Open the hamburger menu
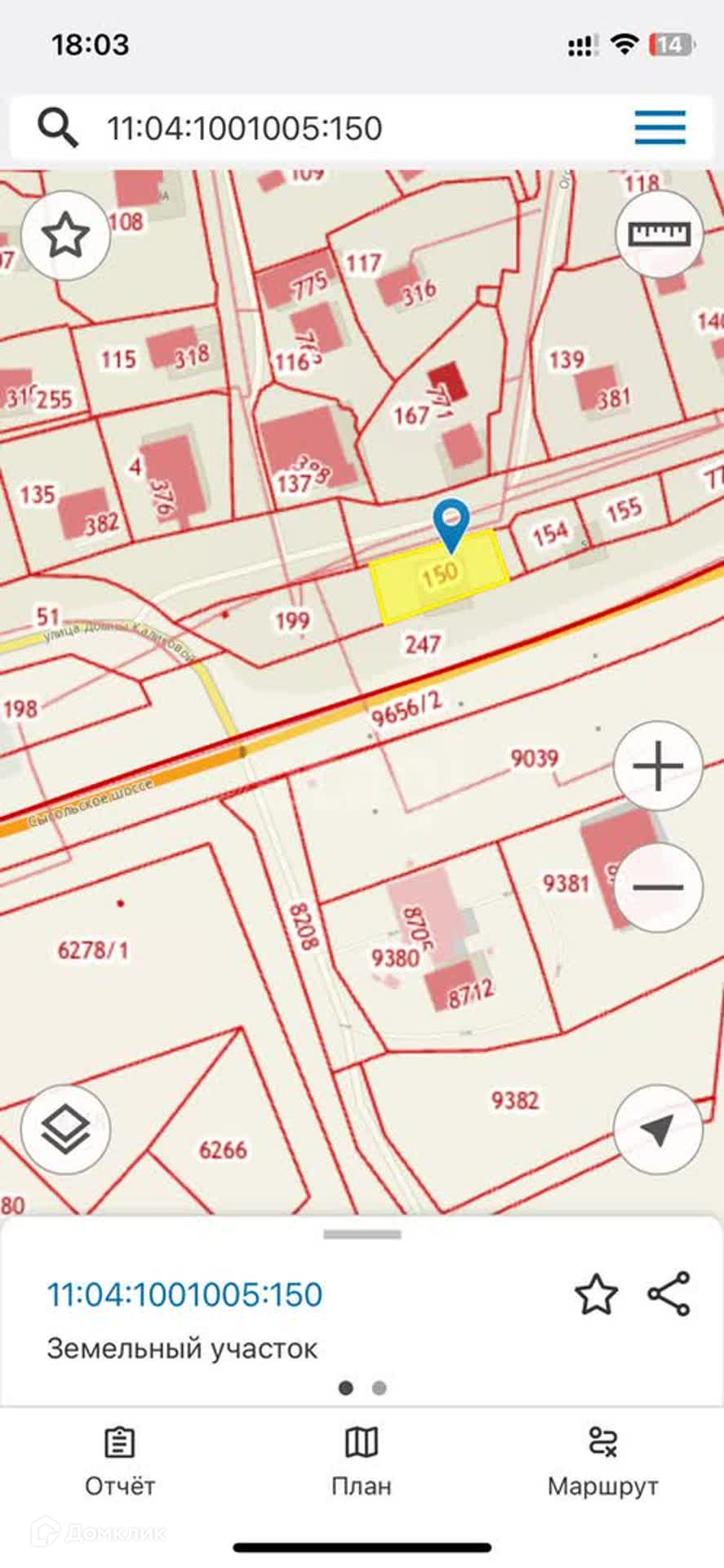The image size is (724, 1568). [x=660, y=127]
